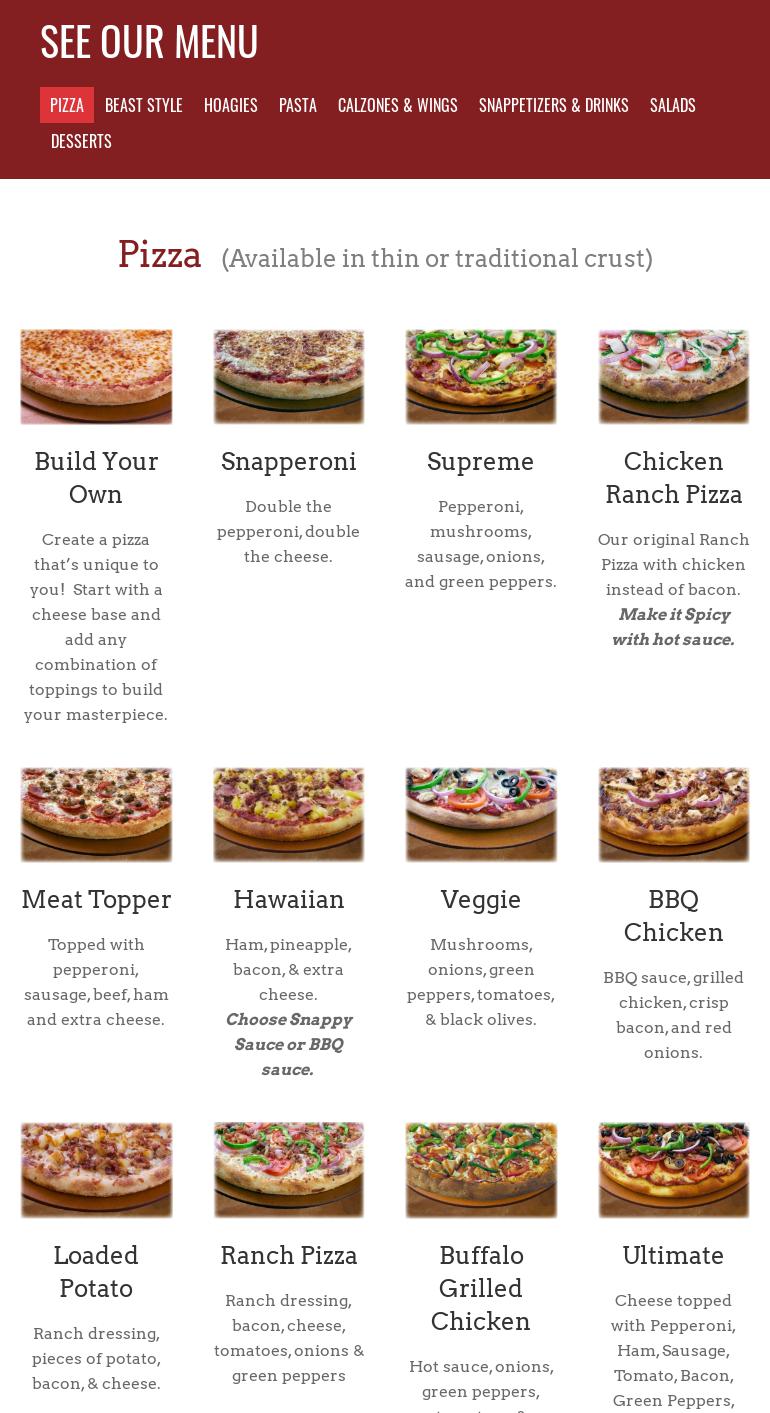Open the Hoagies menu section

click(231, 105)
